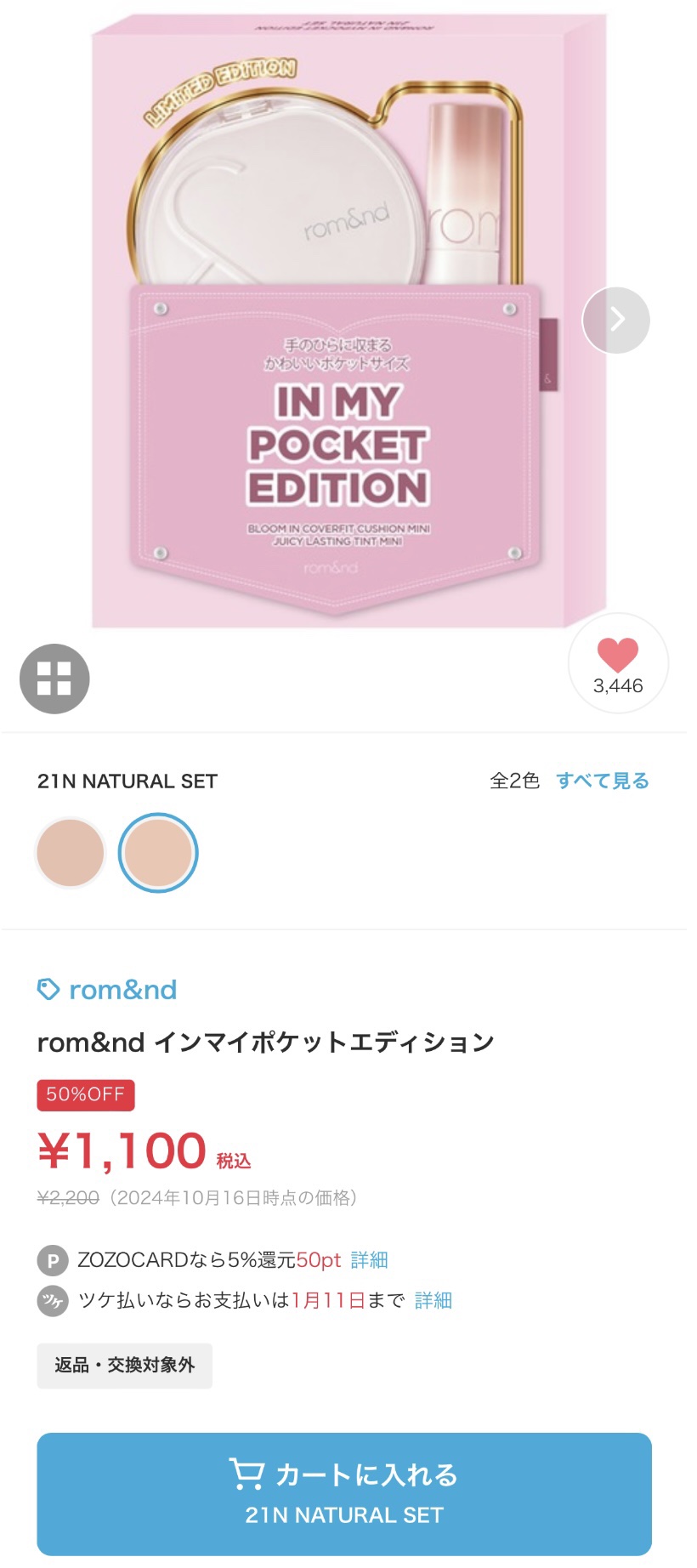
Task: View 詳細 for ツケ払い payment
Action: pyautogui.click(x=433, y=1301)
